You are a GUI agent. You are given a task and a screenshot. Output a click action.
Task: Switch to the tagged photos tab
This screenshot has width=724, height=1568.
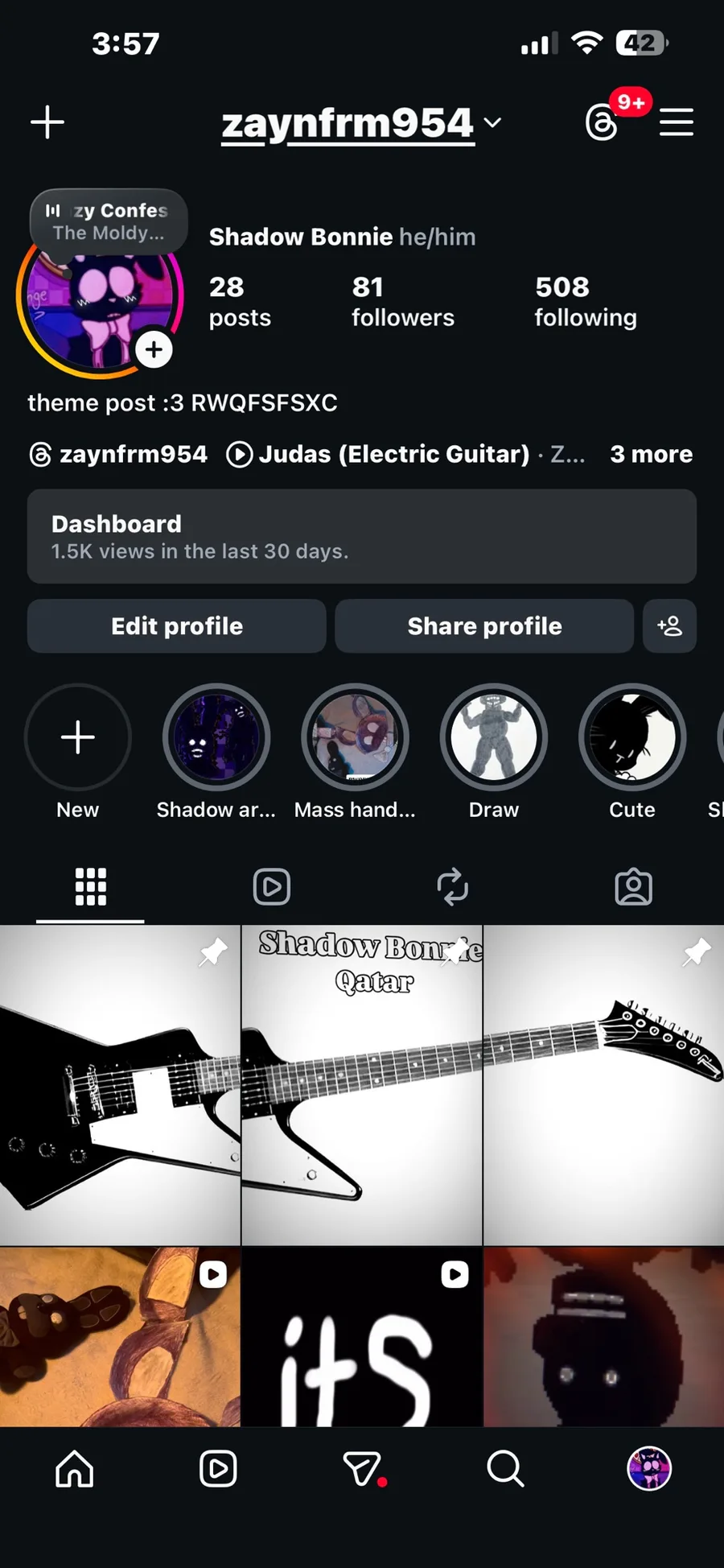634,887
